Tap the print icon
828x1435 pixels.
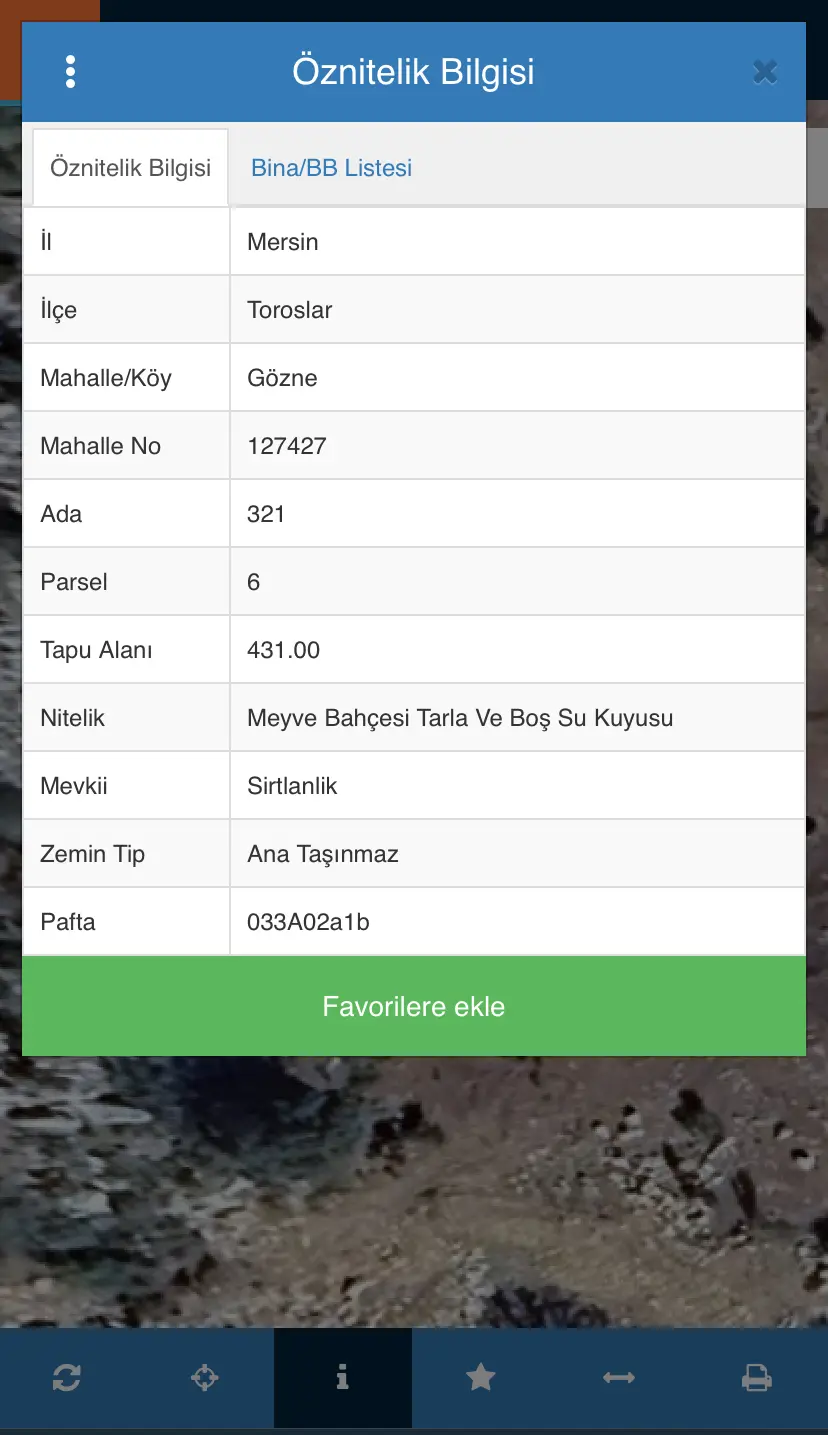coord(757,1378)
